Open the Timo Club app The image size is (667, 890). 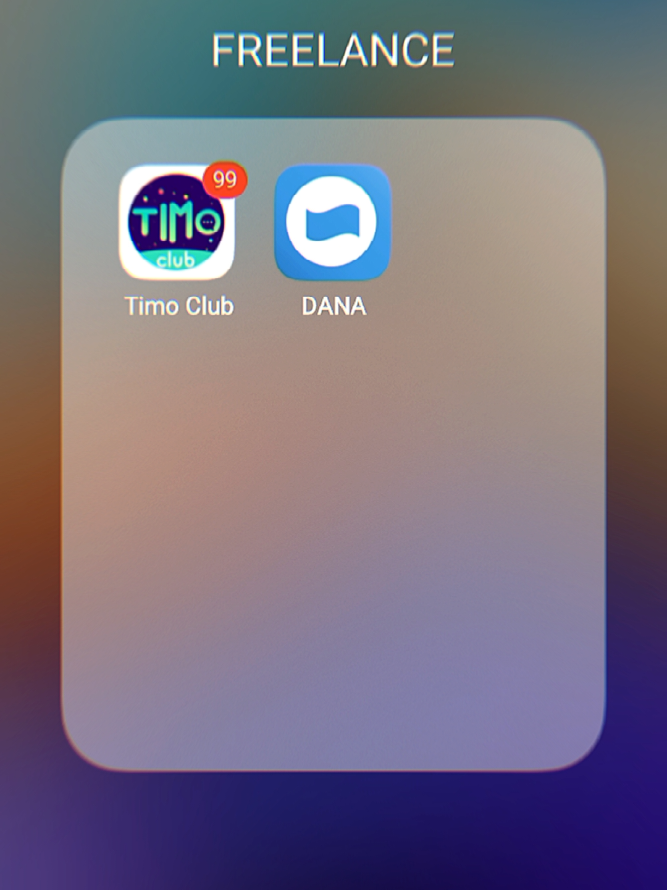pyautogui.click(x=177, y=222)
